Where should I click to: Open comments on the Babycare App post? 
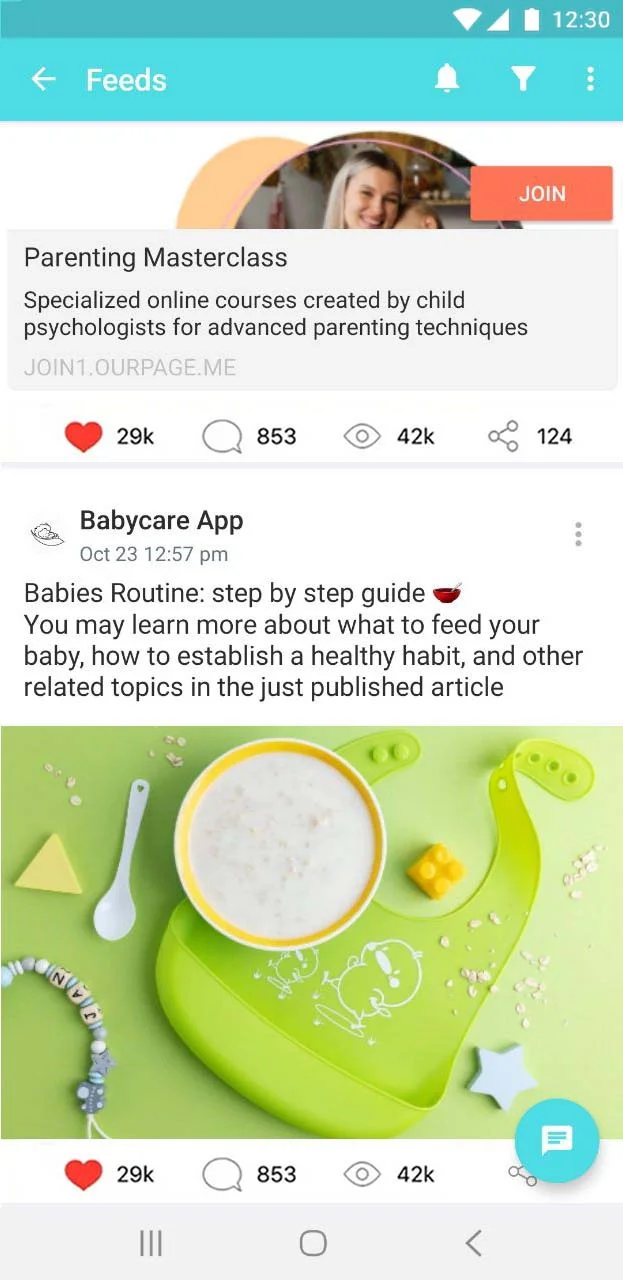point(222,1174)
